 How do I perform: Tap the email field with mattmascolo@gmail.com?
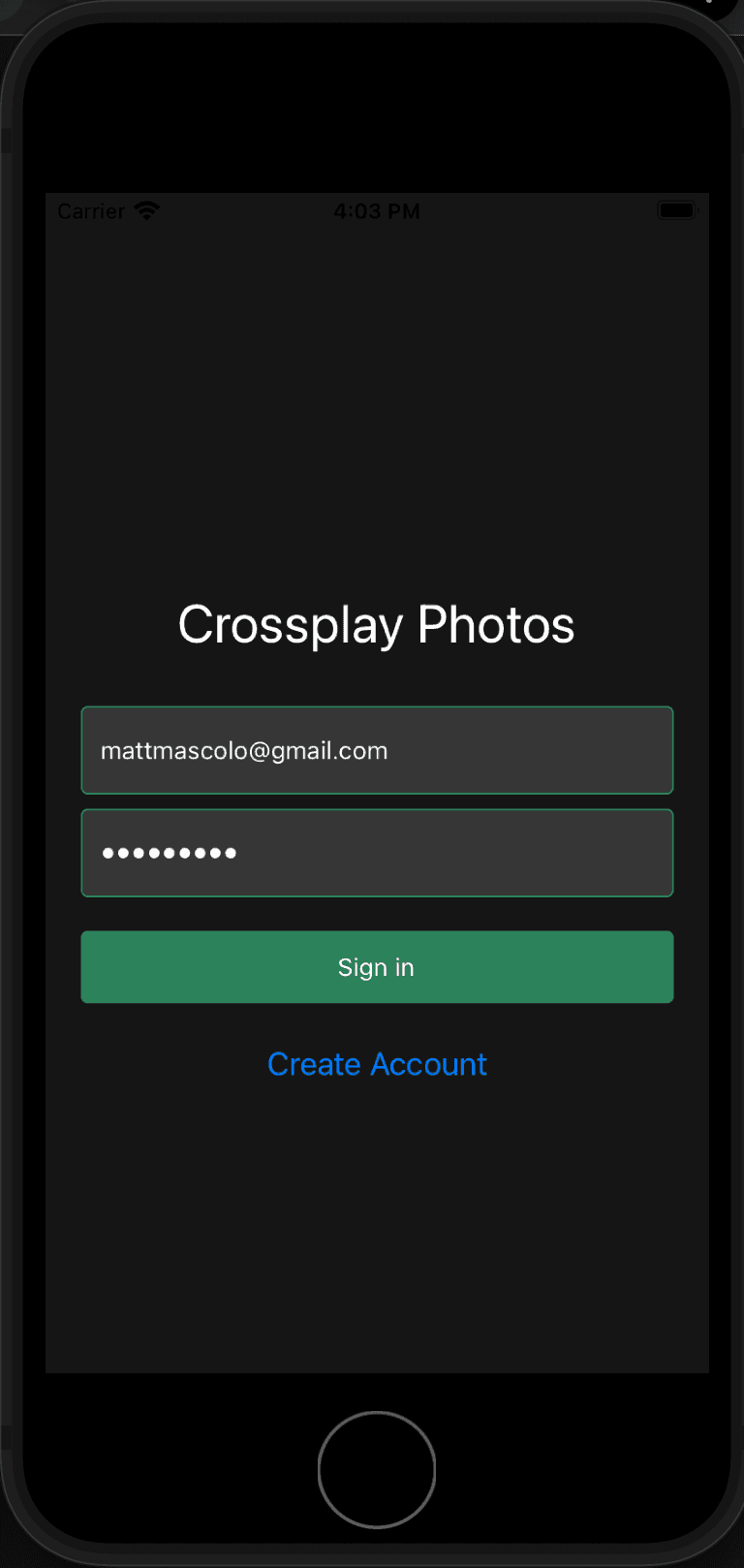pyautogui.click(x=377, y=750)
